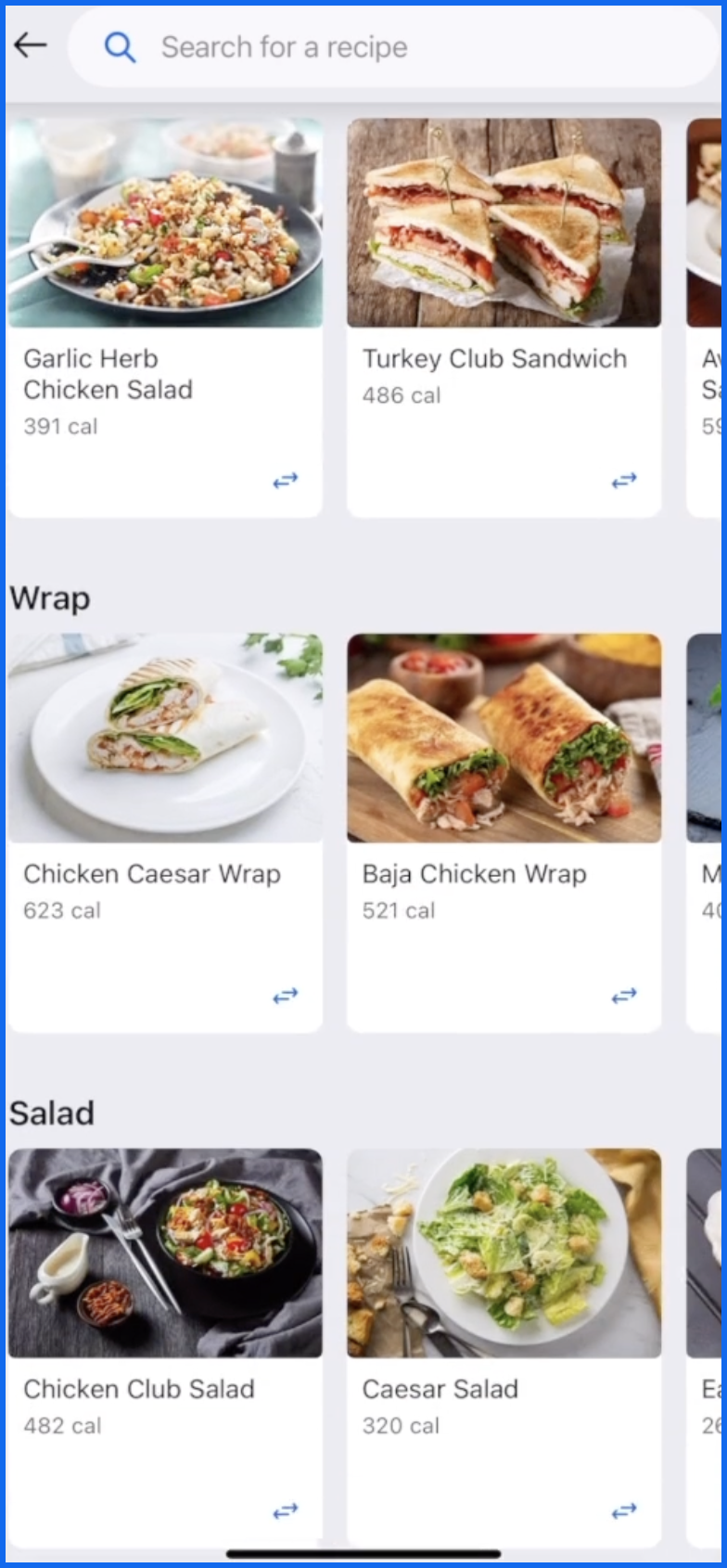The width and height of the screenshot is (727, 1568).
Task: Tap swap icon on Baja Chicken Wrap
Action: pyautogui.click(x=624, y=996)
